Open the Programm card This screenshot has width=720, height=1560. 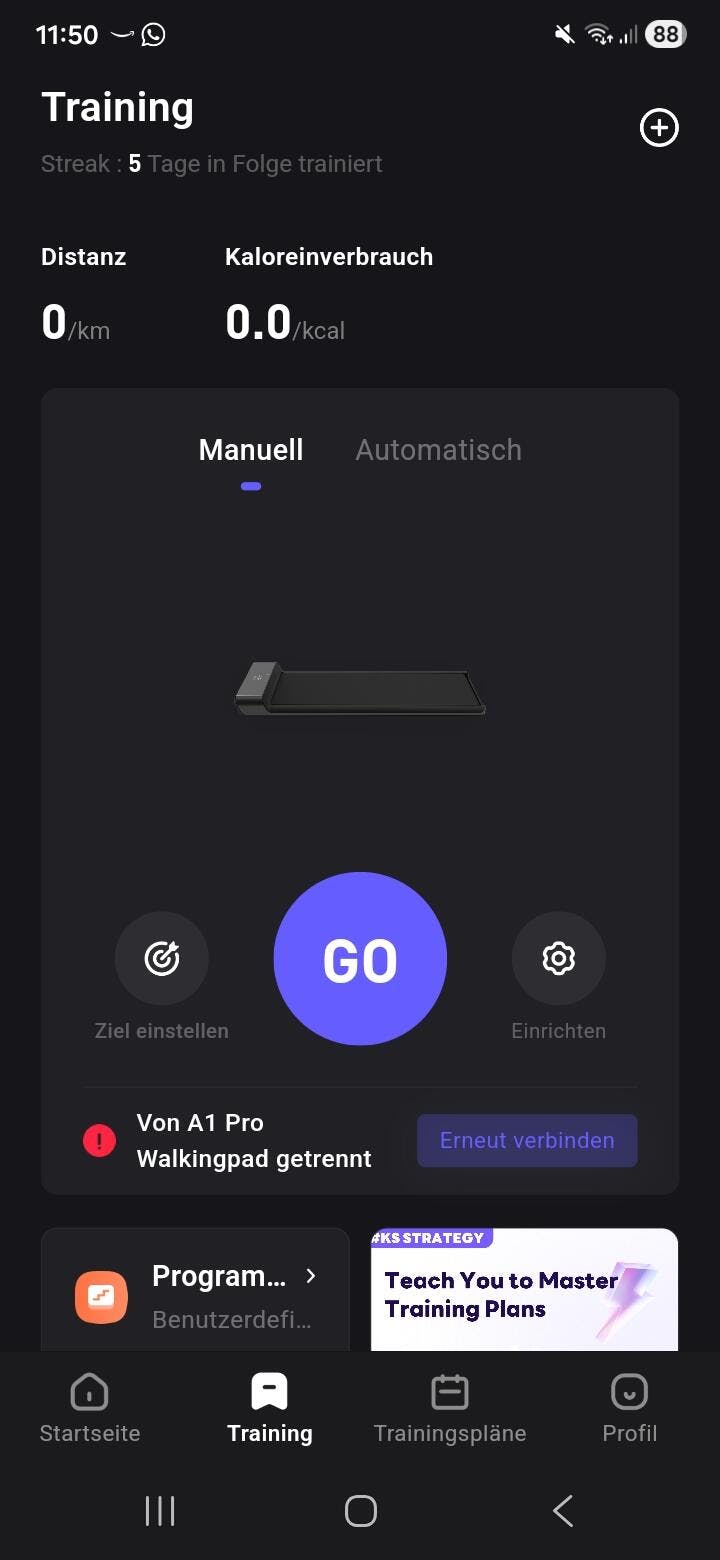pyautogui.click(x=195, y=1292)
